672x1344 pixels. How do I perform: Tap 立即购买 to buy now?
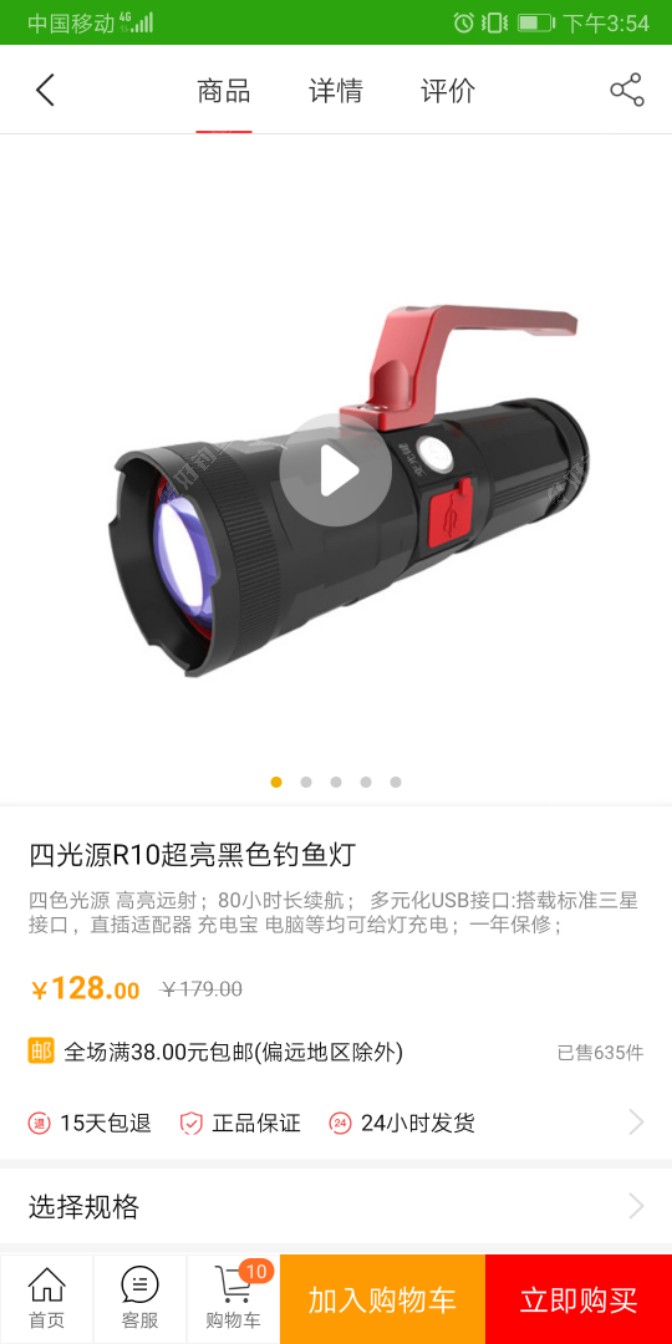[578, 1300]
